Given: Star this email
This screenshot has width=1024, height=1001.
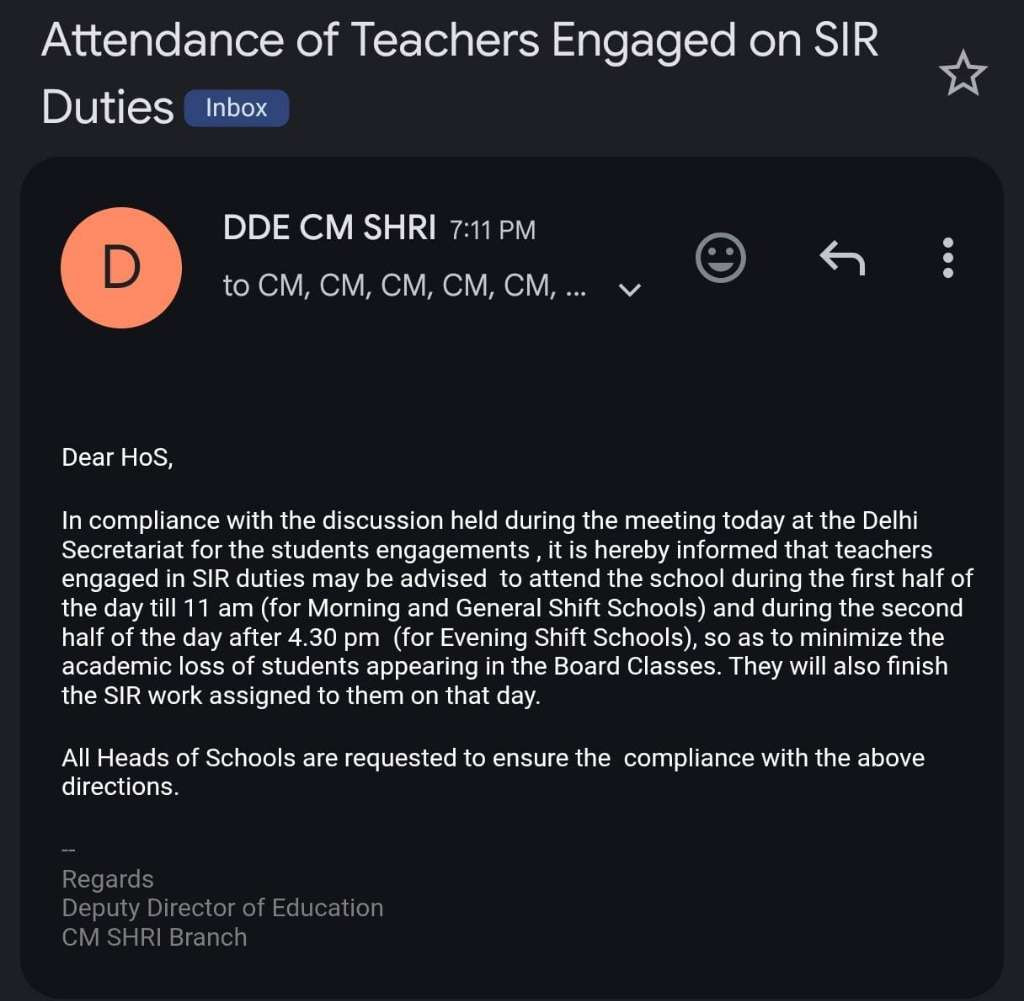Looking at the screenshot, I should pyautogui.click(x=963, y=73).
